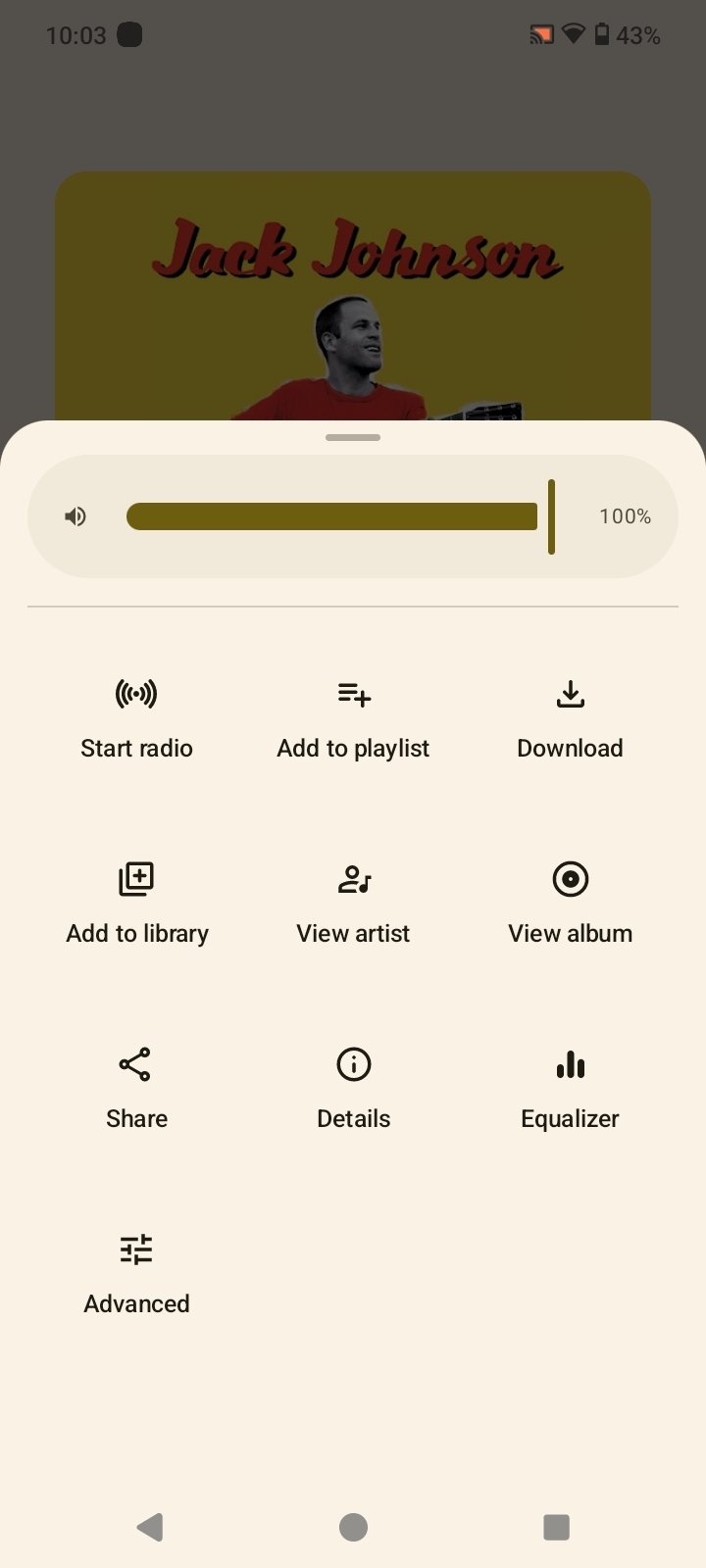Add the song to a playlist

(x=353, y=718)
